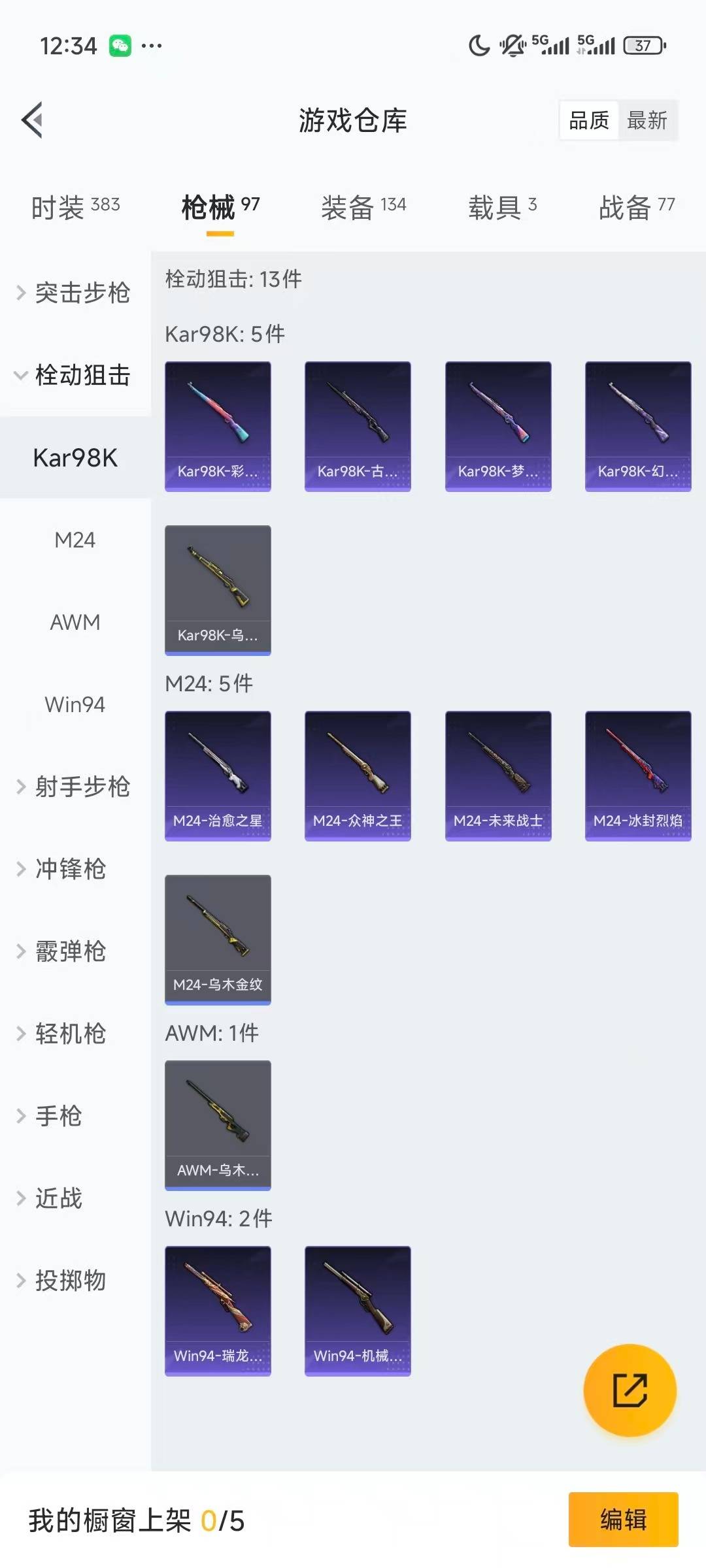706x1568 pixels.
Task: Switch to the 装备 tab
Action: (363, 205)
